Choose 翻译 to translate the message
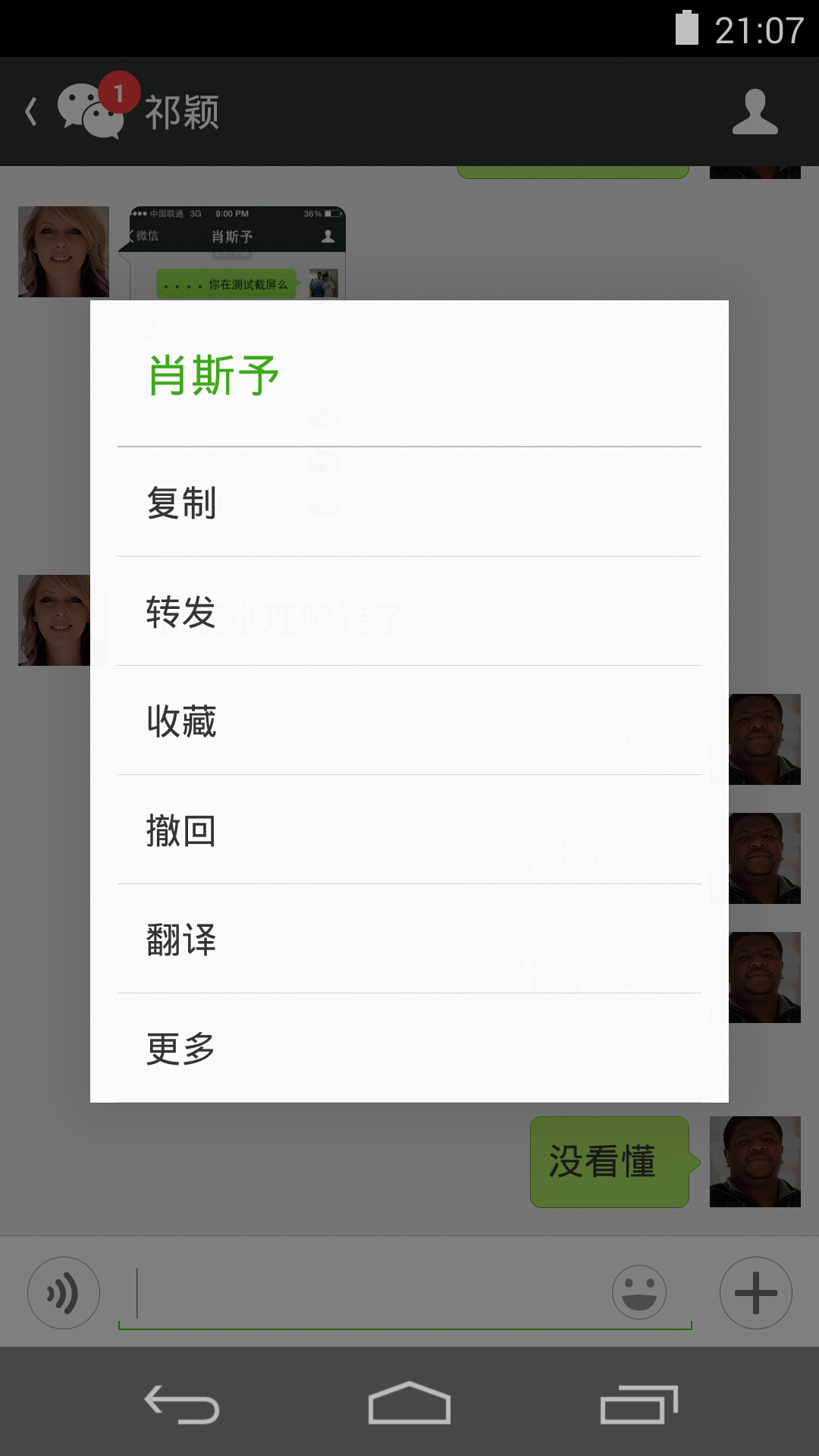This screenshot has width=819, height=1456. pyautogui.click(x=409, y=940)
